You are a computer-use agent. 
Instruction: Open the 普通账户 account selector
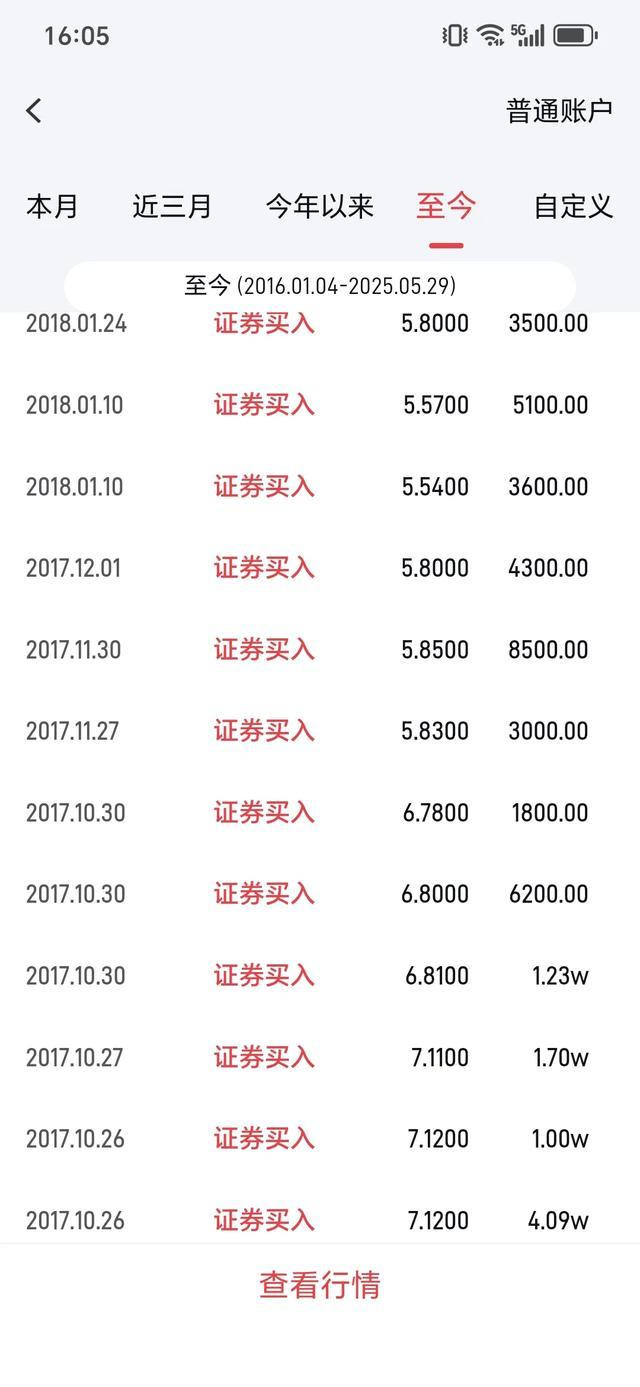[559, 111]
